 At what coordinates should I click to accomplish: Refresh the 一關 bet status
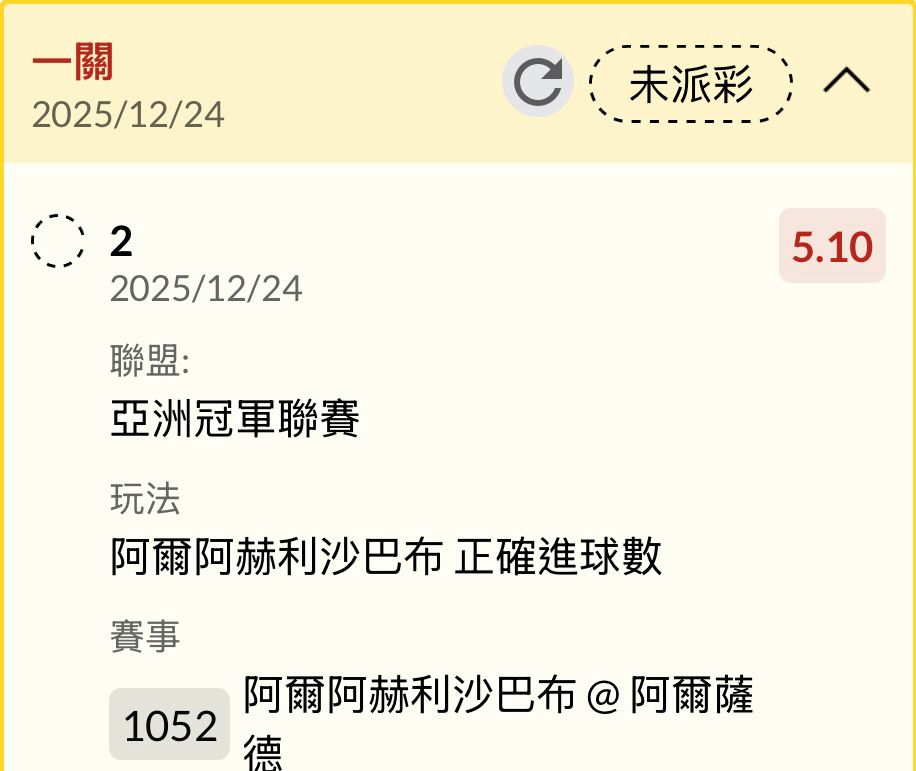tap(537, 82)
